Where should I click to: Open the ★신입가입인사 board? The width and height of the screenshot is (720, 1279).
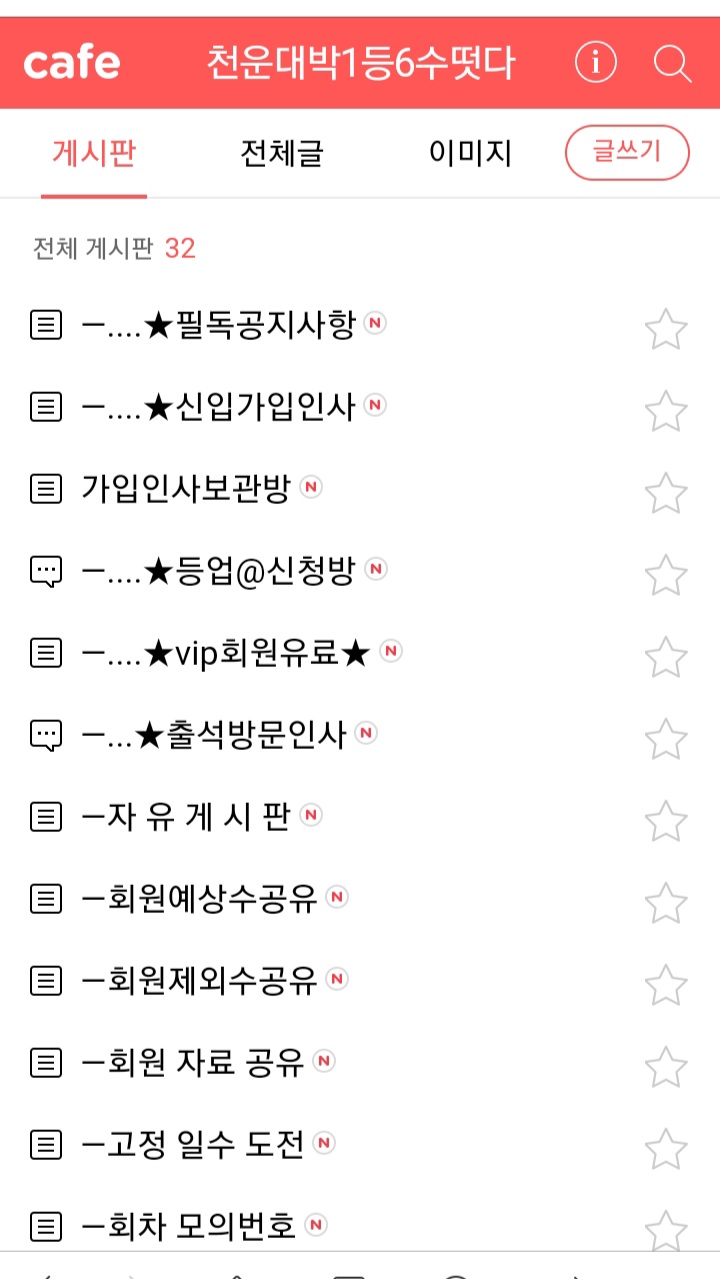[x=218, y=406]
